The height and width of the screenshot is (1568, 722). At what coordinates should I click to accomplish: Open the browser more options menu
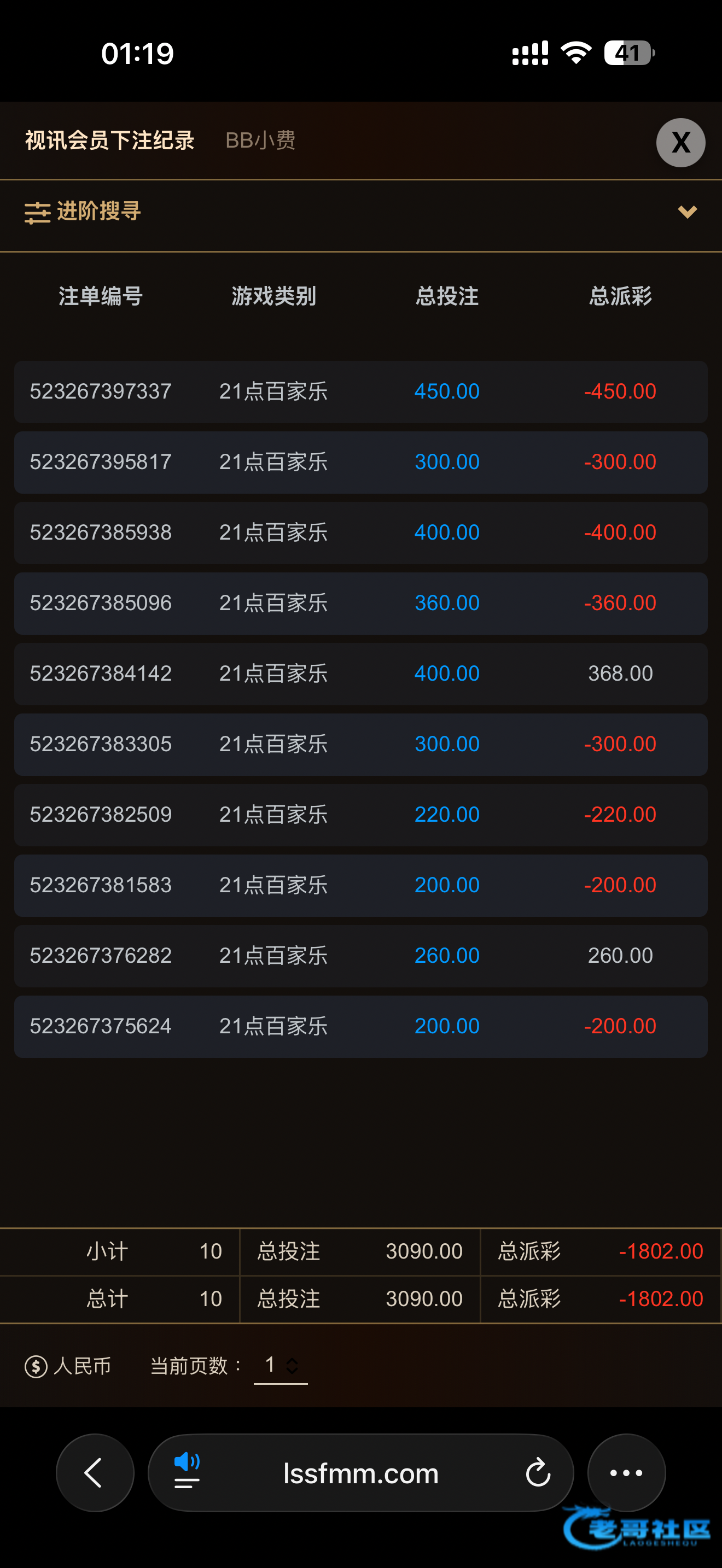click(626, 1473)
